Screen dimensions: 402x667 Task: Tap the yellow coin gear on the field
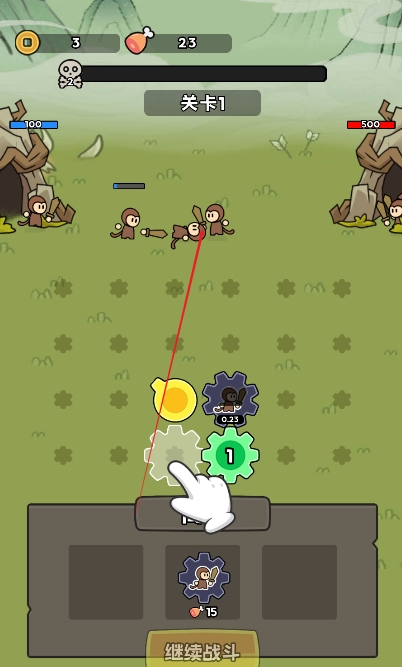click(174, 399)
